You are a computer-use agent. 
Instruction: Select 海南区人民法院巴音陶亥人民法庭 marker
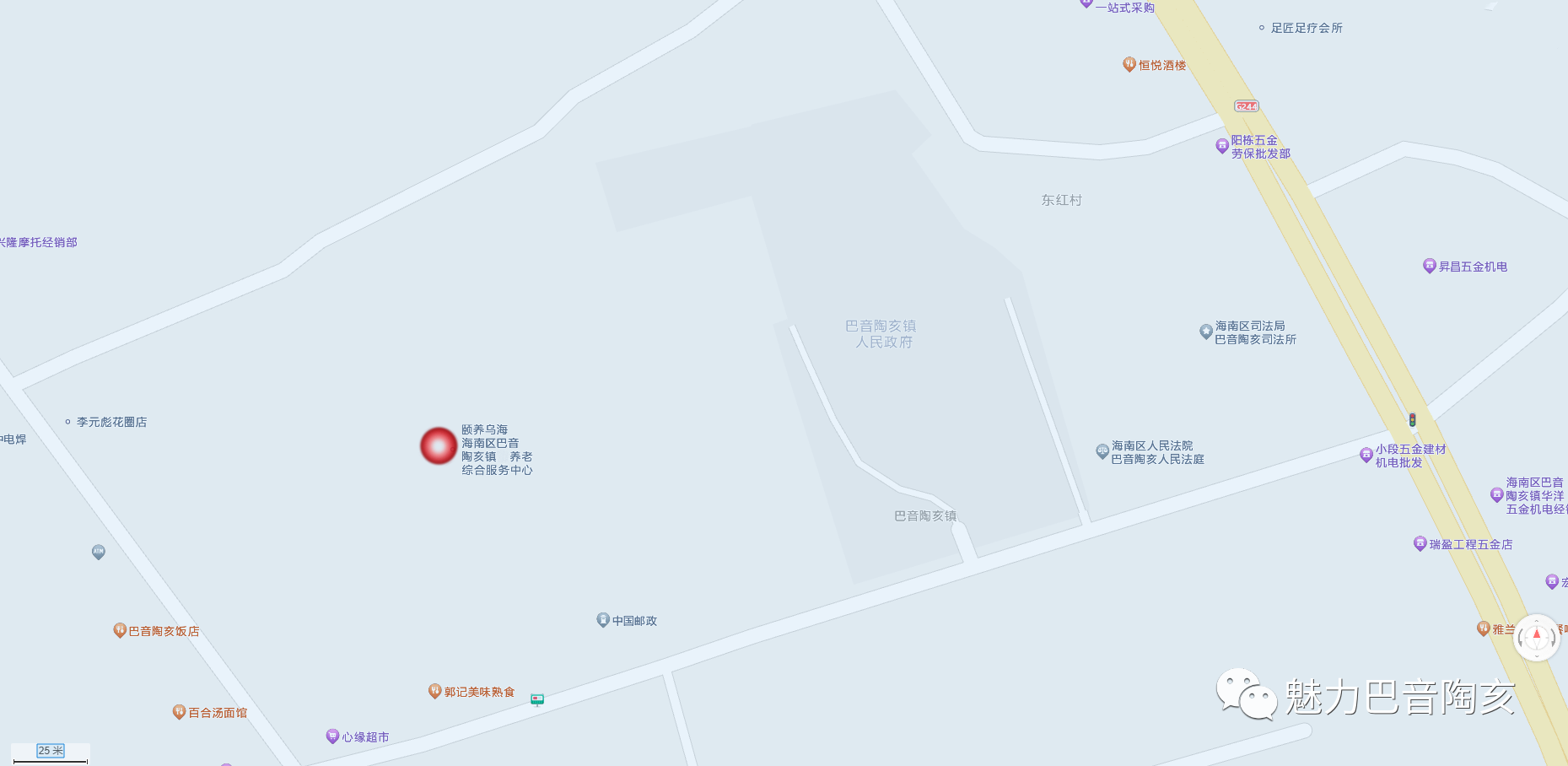tap(1102, 451)
